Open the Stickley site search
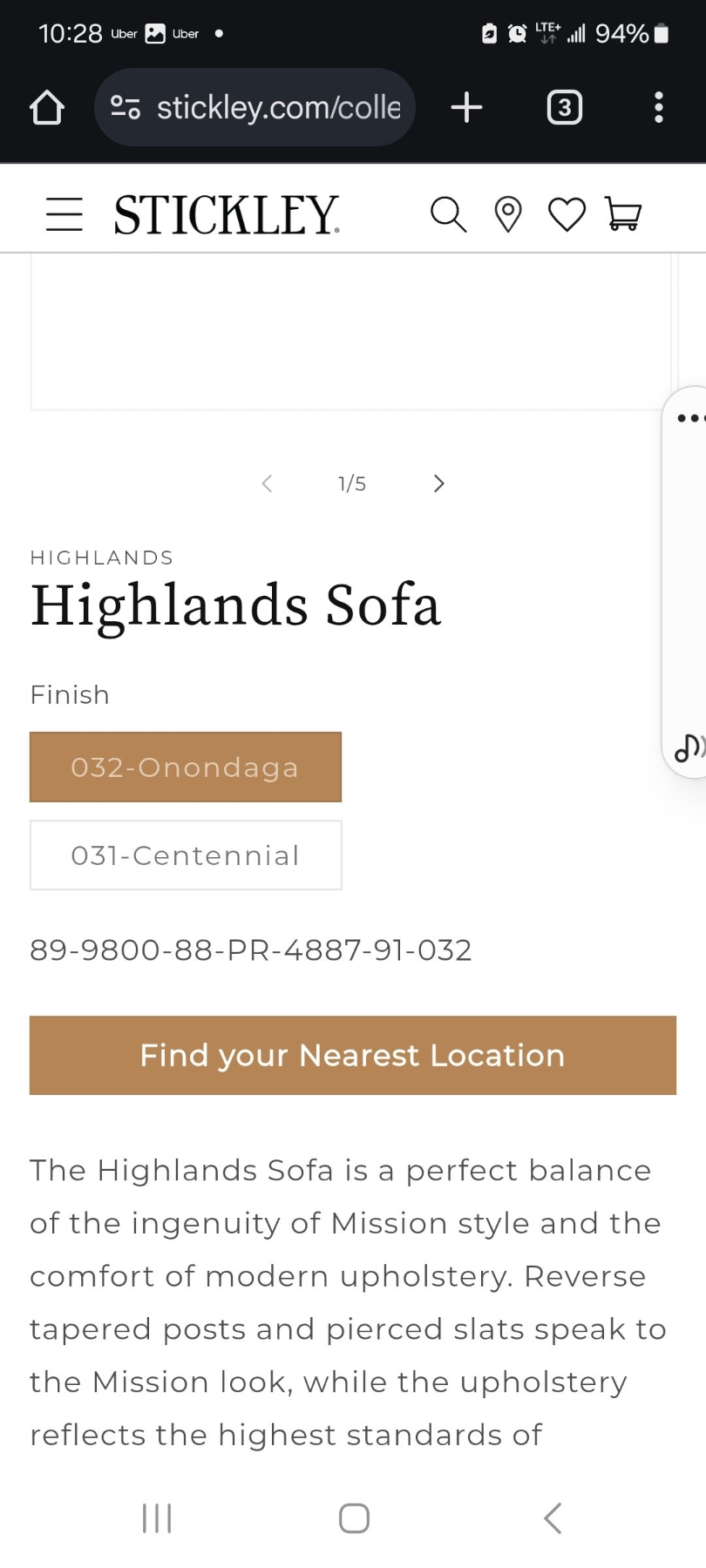 pos(448,214)
